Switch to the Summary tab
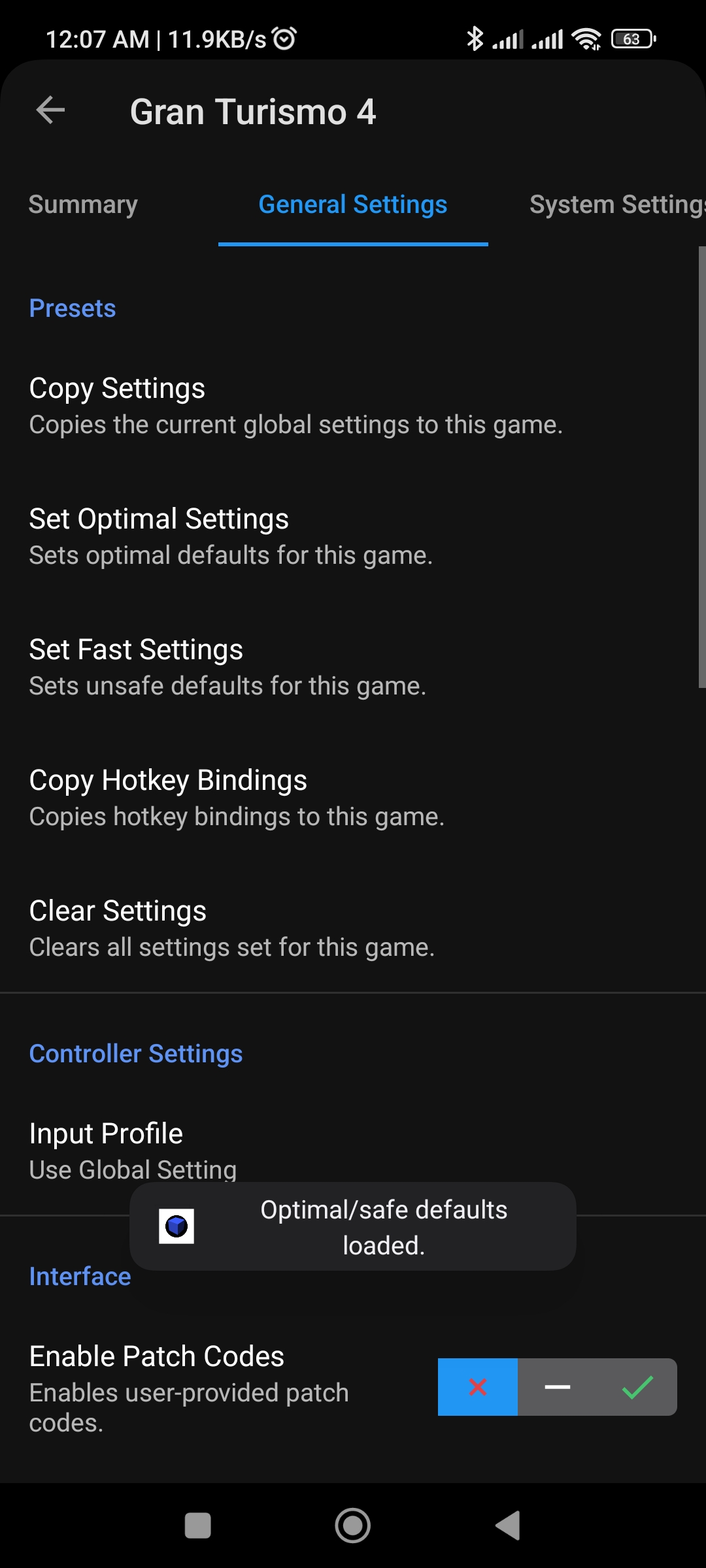 coord(83,204)
